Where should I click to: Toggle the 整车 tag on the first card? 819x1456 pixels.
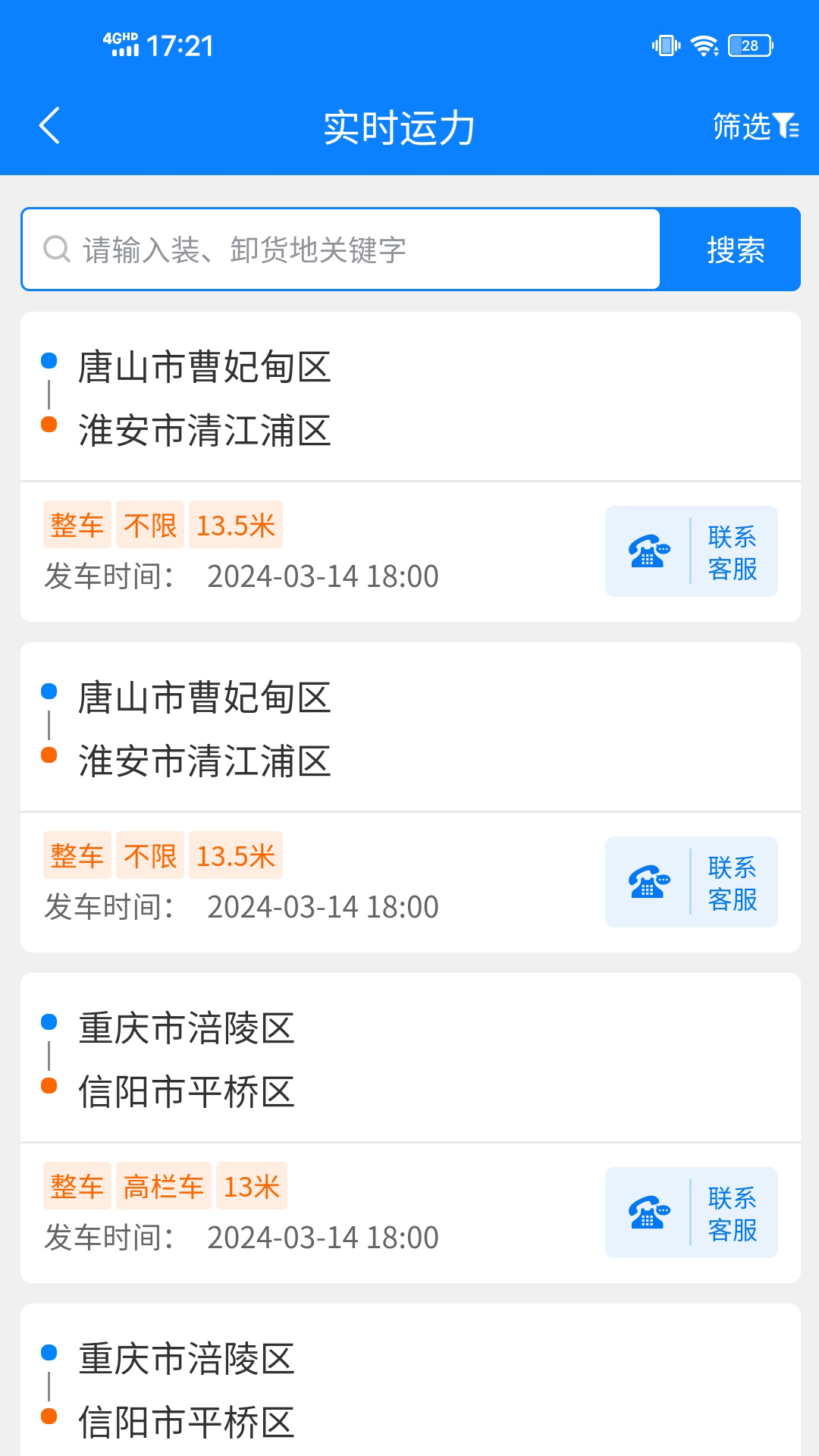pyautogui.click(x=77, y=524)
